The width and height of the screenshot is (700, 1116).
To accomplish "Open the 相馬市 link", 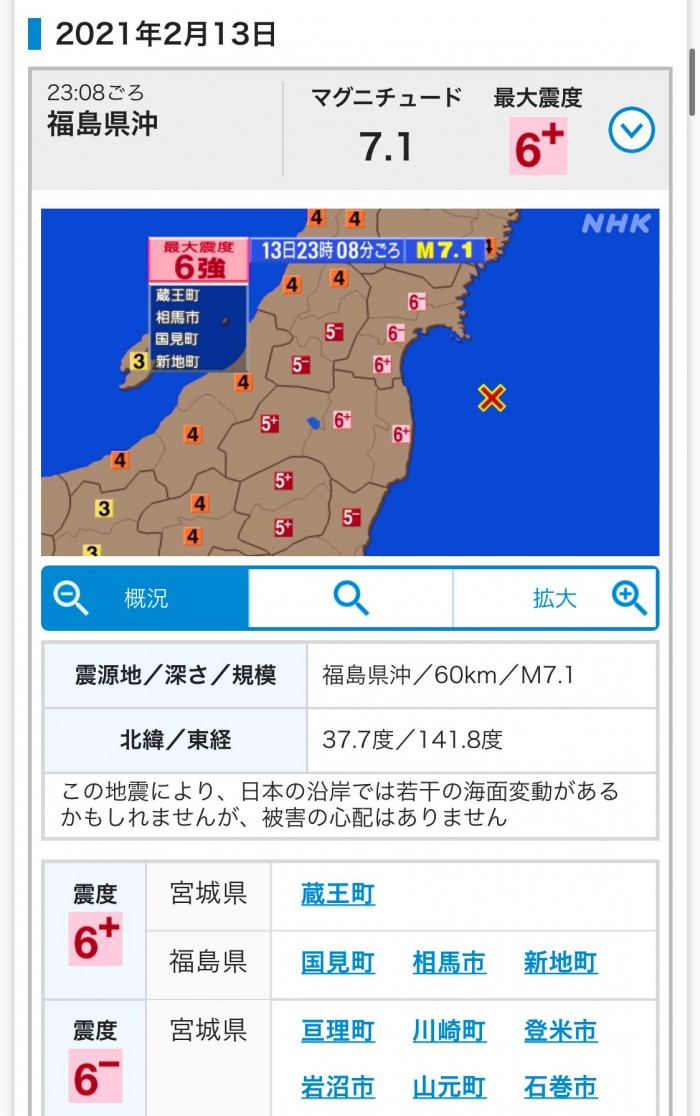I will point(449,962).
